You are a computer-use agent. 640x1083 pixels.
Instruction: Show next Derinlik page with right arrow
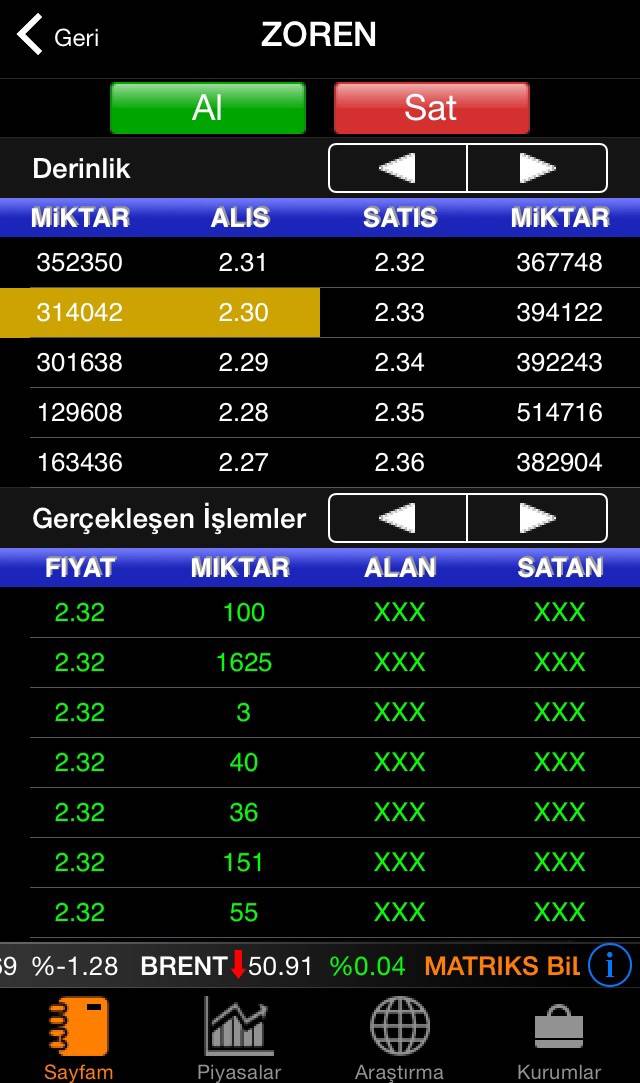(x=537, y=168)
